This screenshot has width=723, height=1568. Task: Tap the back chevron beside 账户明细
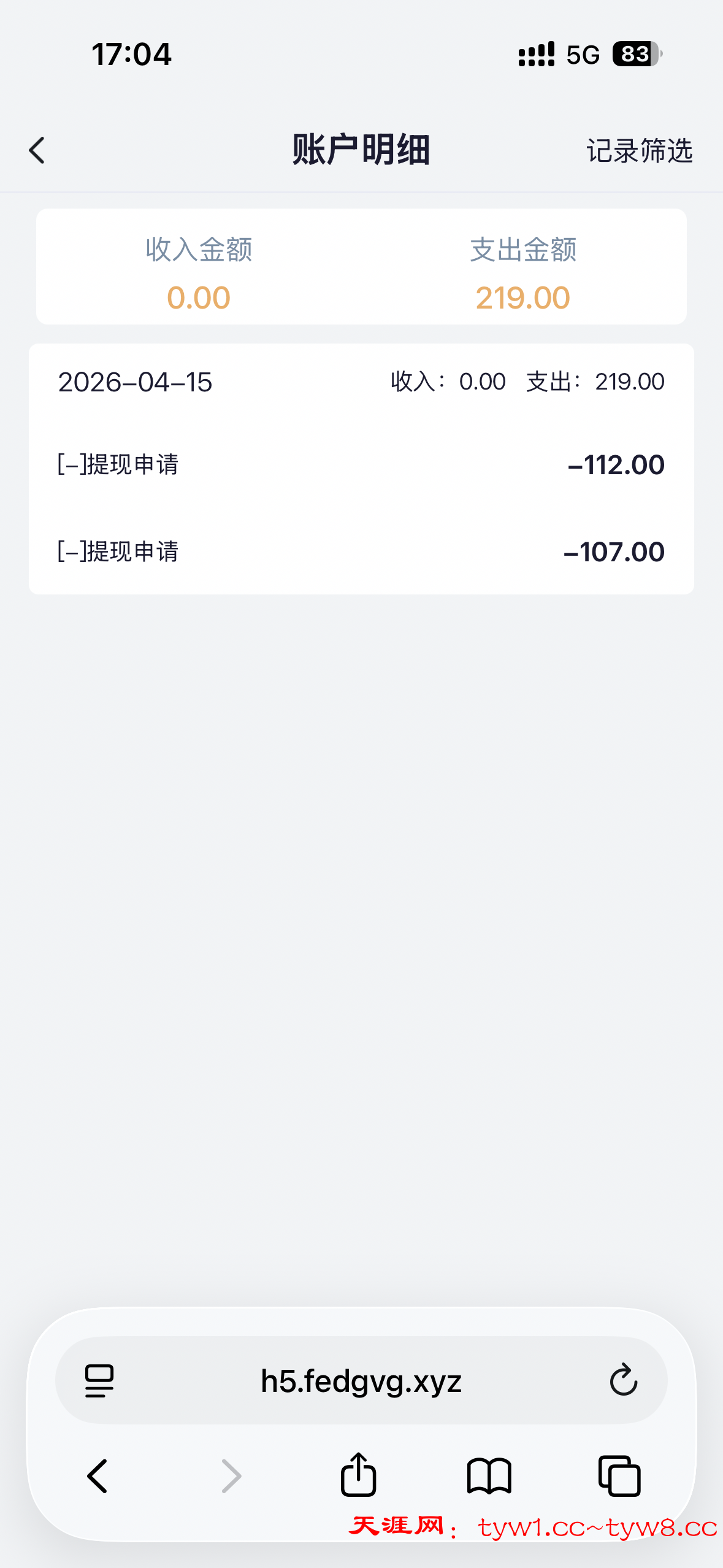(x=37, y=150)
